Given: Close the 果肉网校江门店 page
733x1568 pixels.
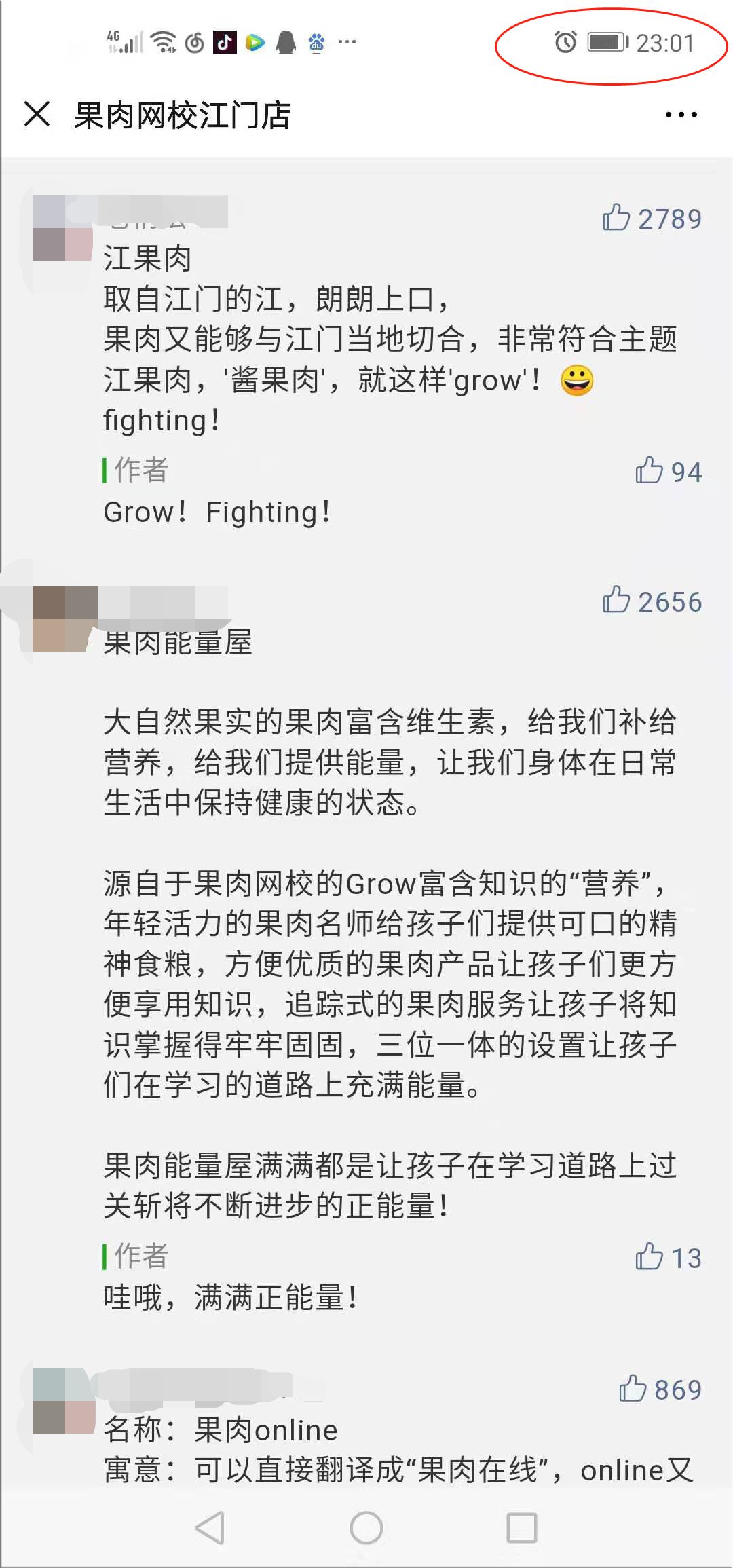Looking at the screenshot, I should (37, 114).
